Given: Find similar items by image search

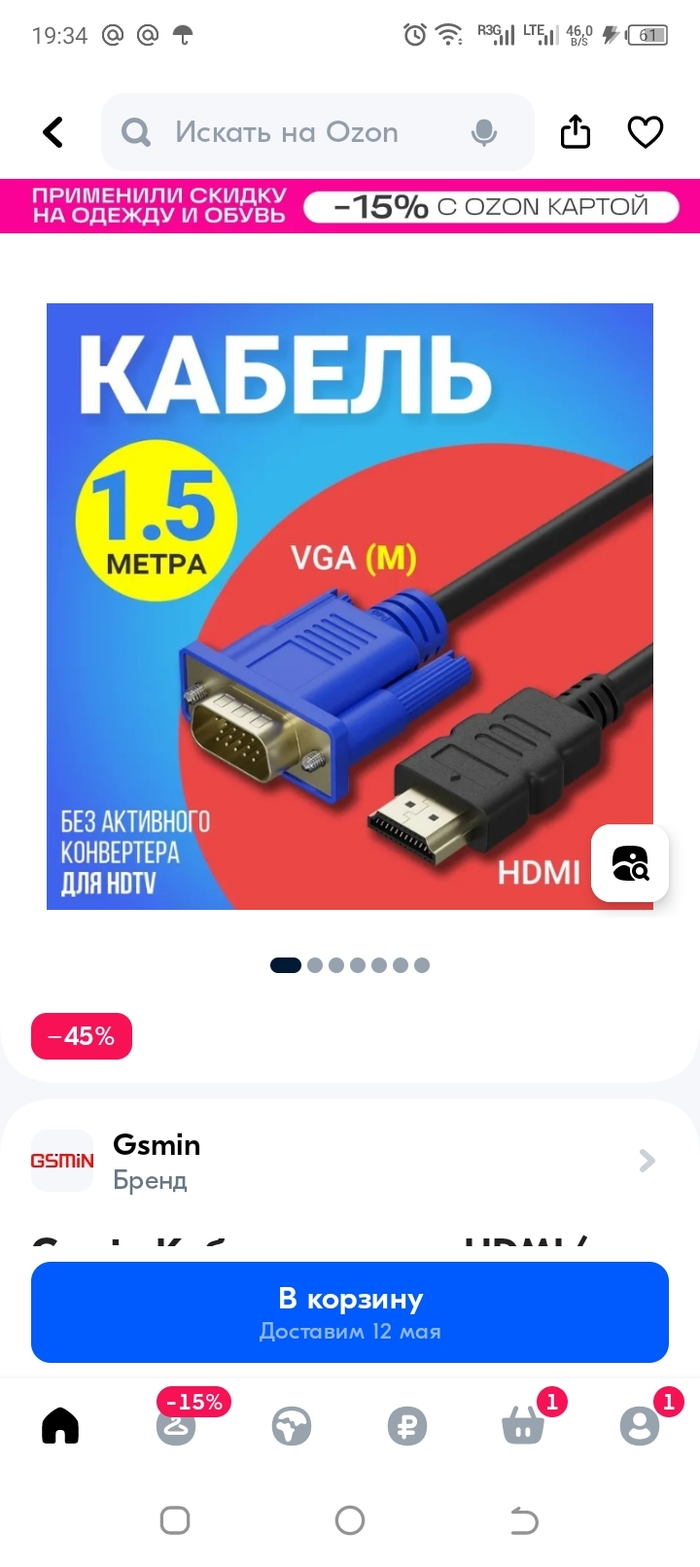Looking at the screenshot, I should [630, 863].
